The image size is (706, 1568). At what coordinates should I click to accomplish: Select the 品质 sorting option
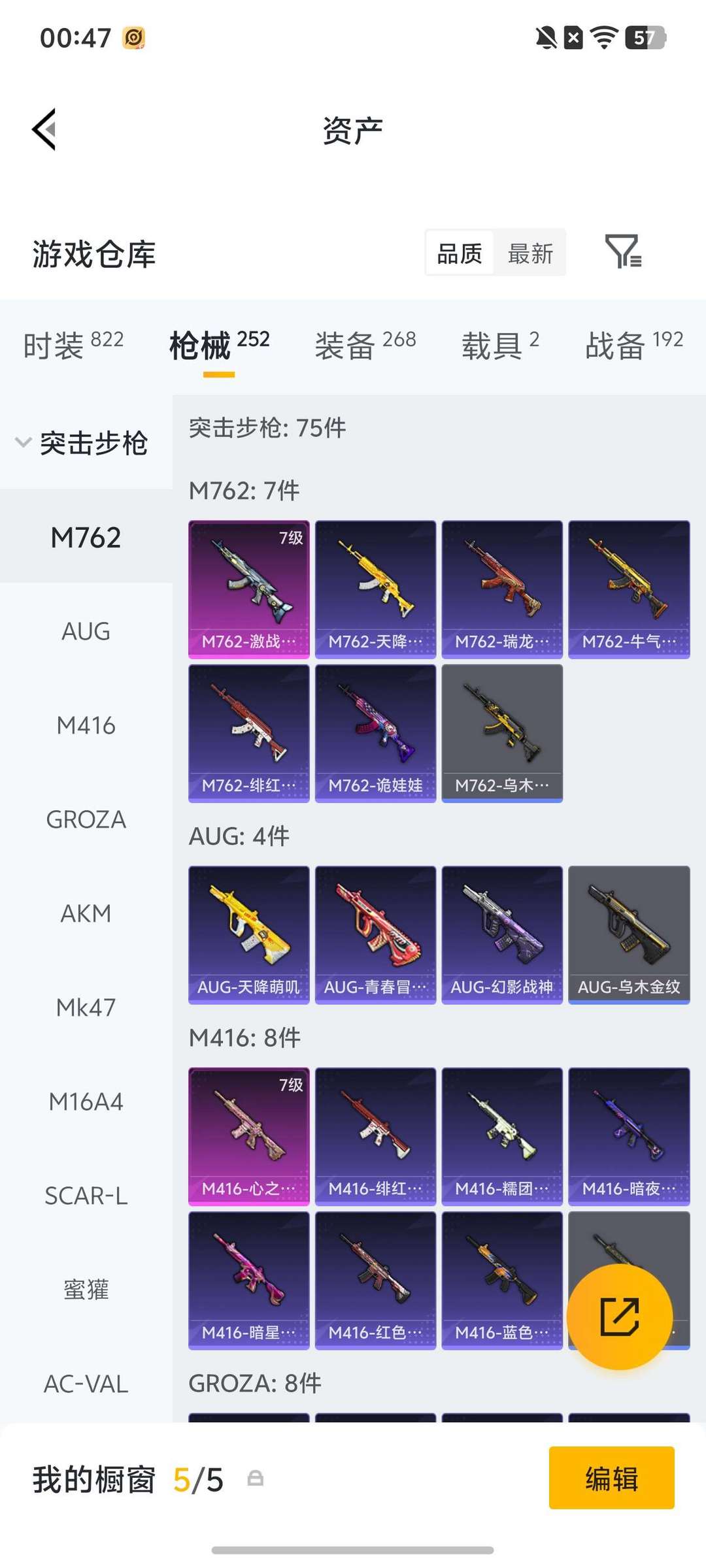(x=460, y=253)
